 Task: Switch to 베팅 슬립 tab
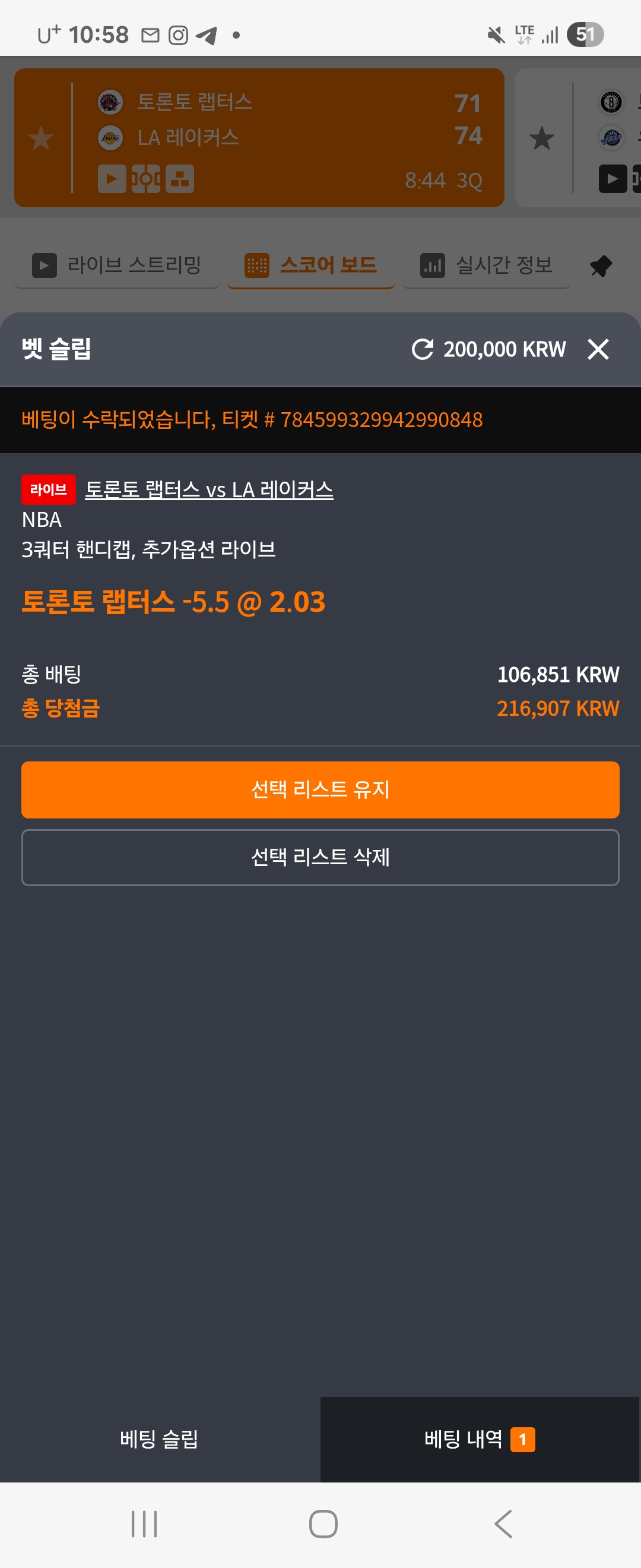coord(159,1439)
